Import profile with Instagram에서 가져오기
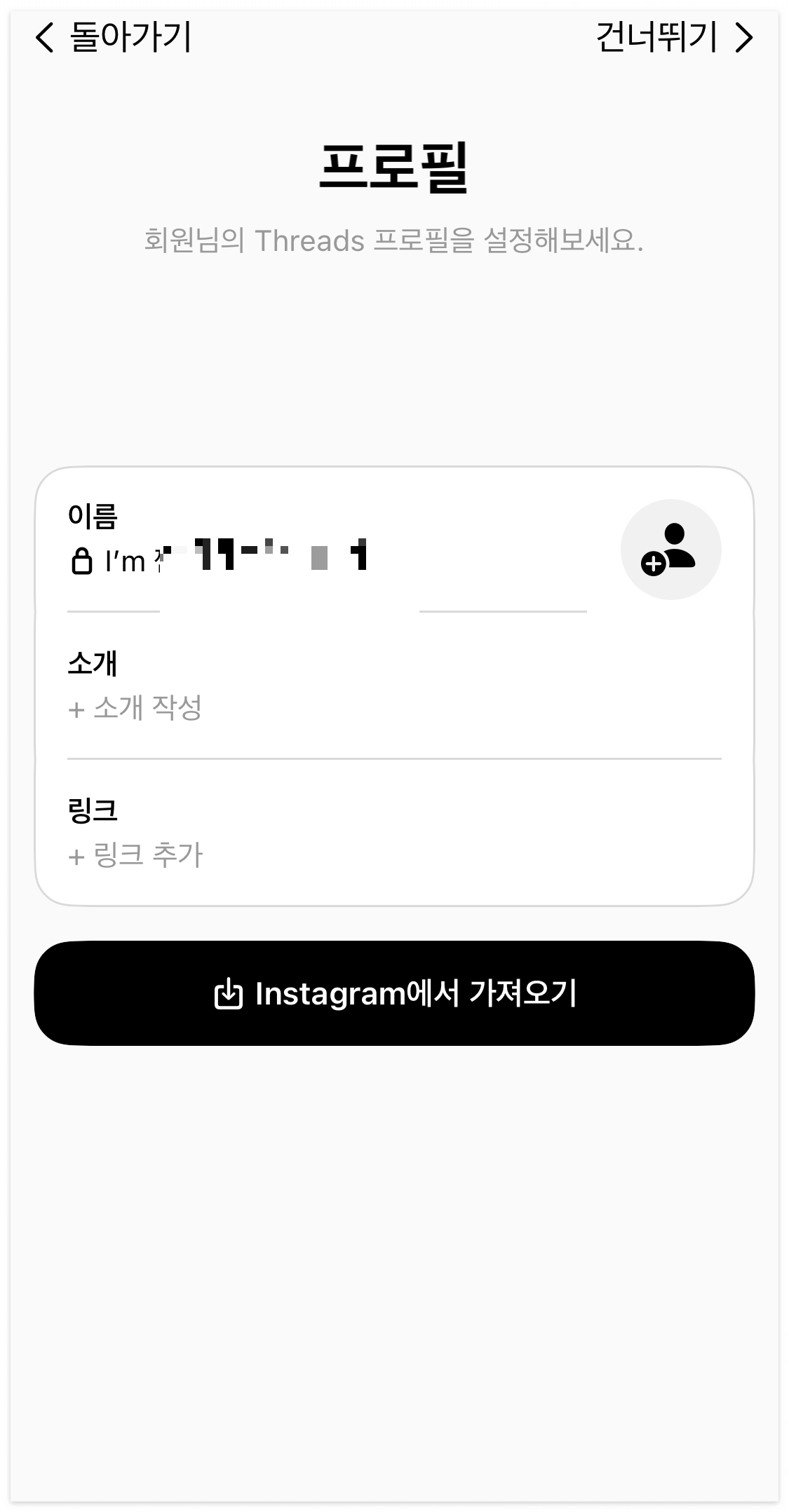789x1512 pixels. (394, 993)
